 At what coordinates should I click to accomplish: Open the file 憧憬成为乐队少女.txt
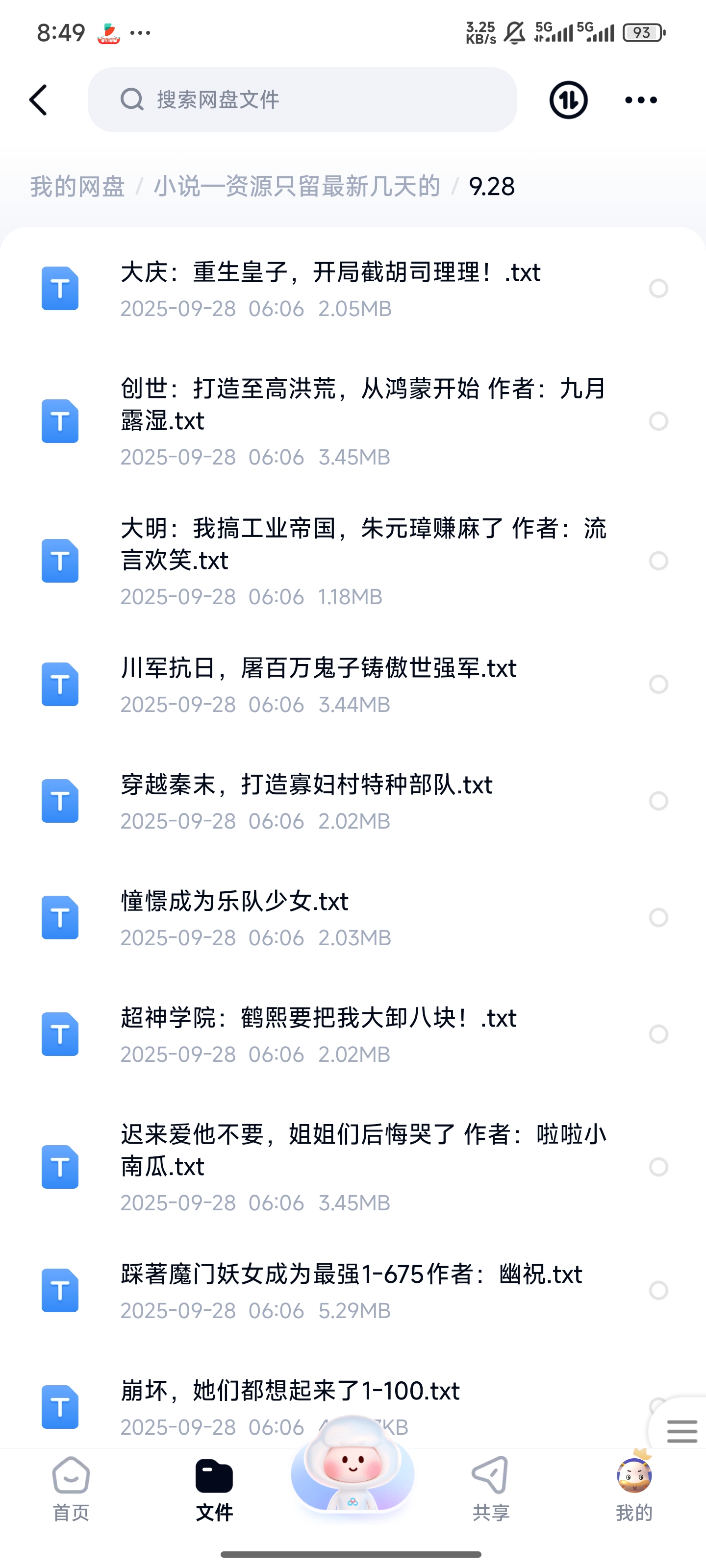pos(234,917)
